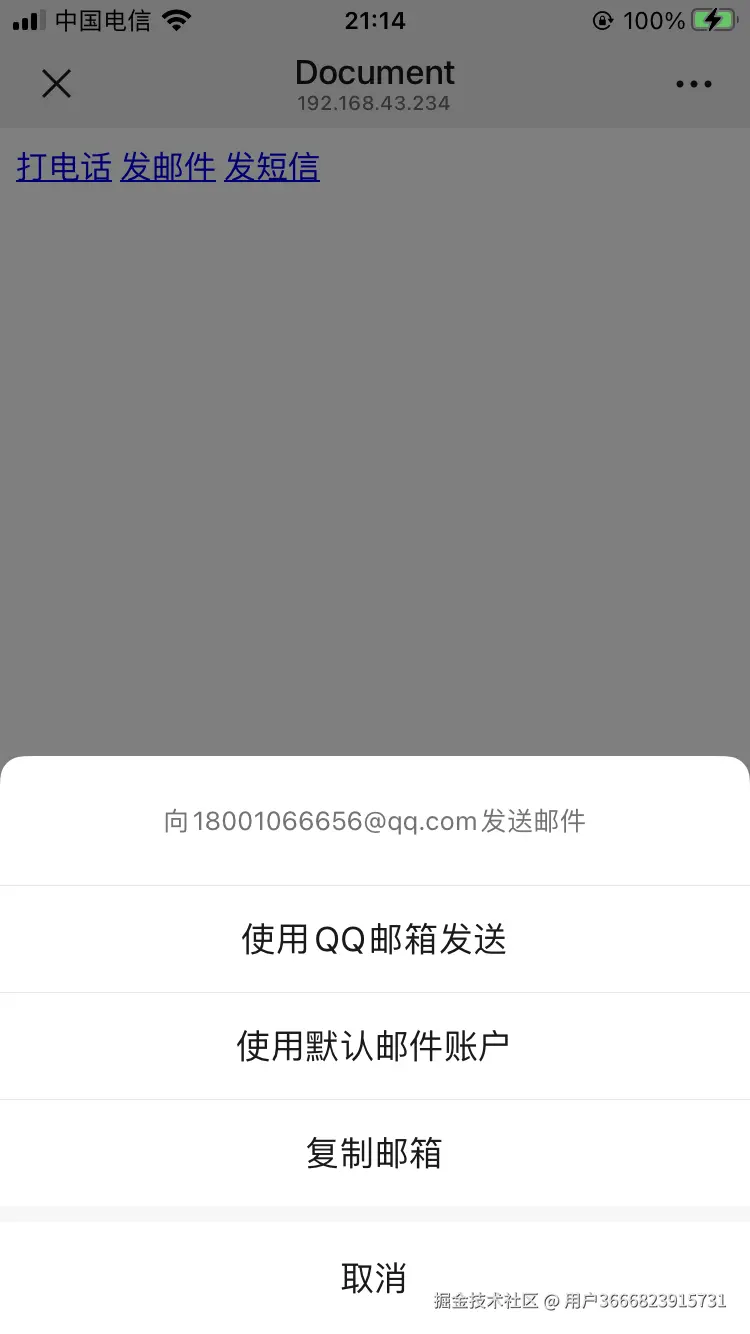This screenshot has height=1334, width=750.
Task: Open the 打电话 link
Action: [x=64, y=167]
